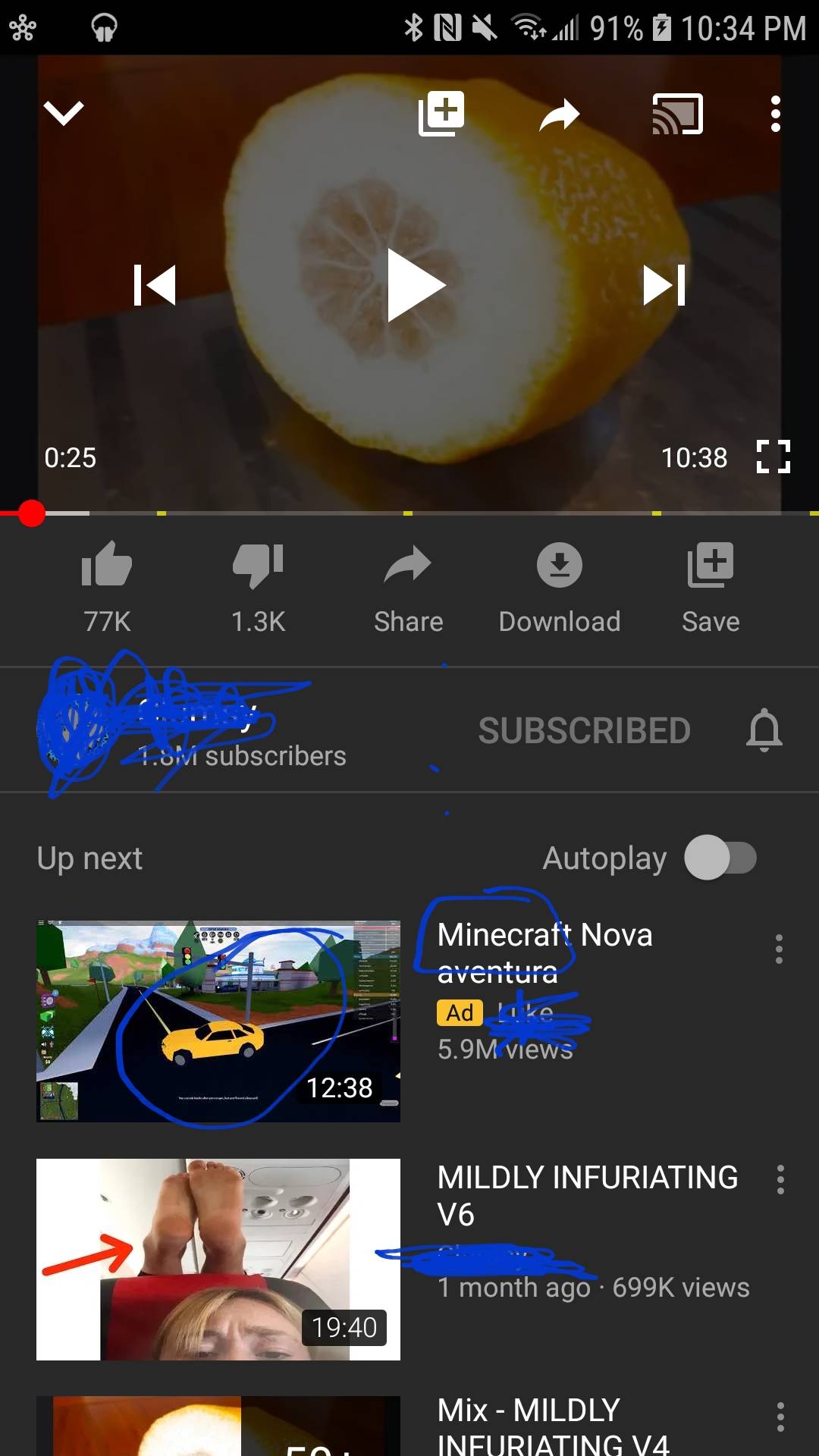Open the player overflow menu
This screenshot has width=819, height=1456.
pos(775,114)
